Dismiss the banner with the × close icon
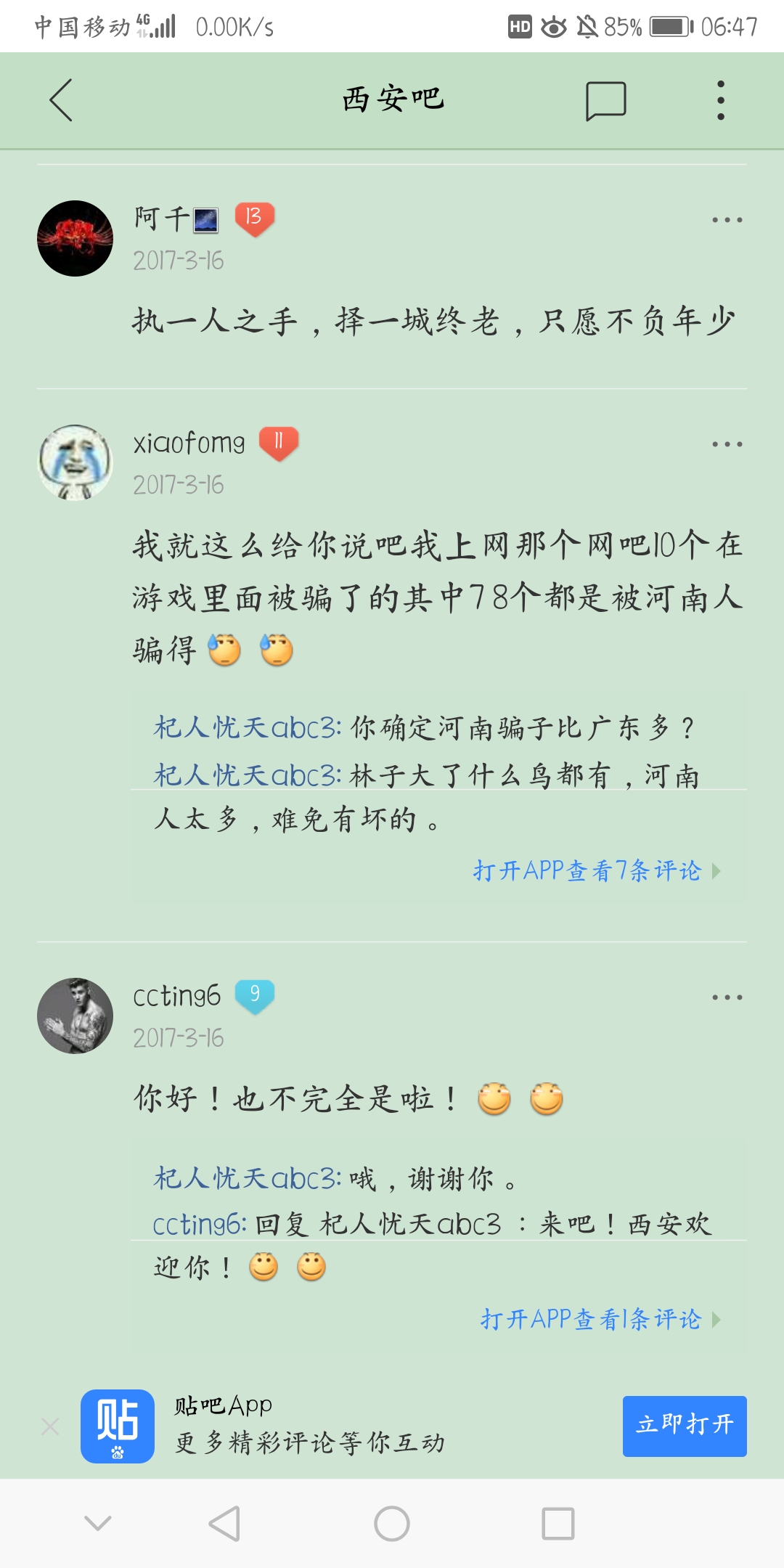 pyautogui.click(x=49, y=1425)
